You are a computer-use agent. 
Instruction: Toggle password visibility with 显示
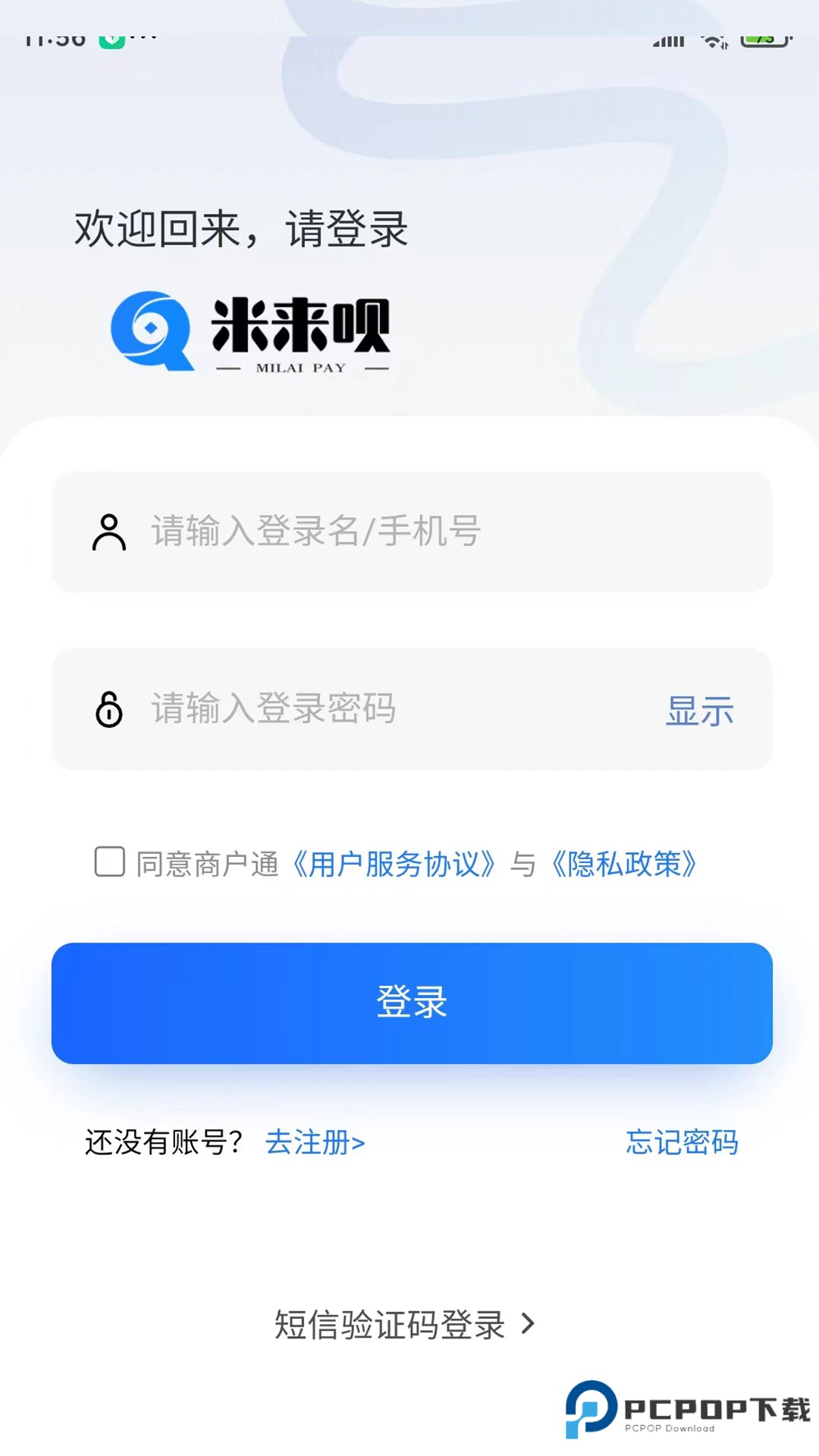coord(699,710)
